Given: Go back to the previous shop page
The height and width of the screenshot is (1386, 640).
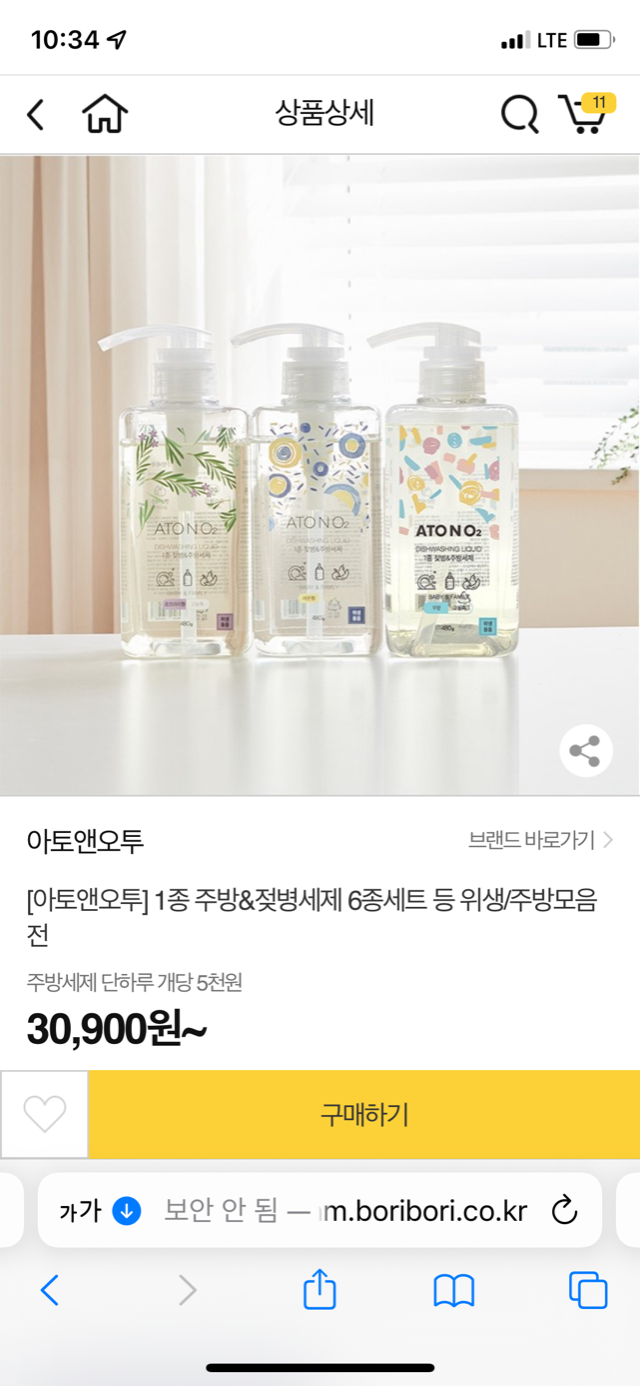Looking at the screenshot, I should (35, 115).
